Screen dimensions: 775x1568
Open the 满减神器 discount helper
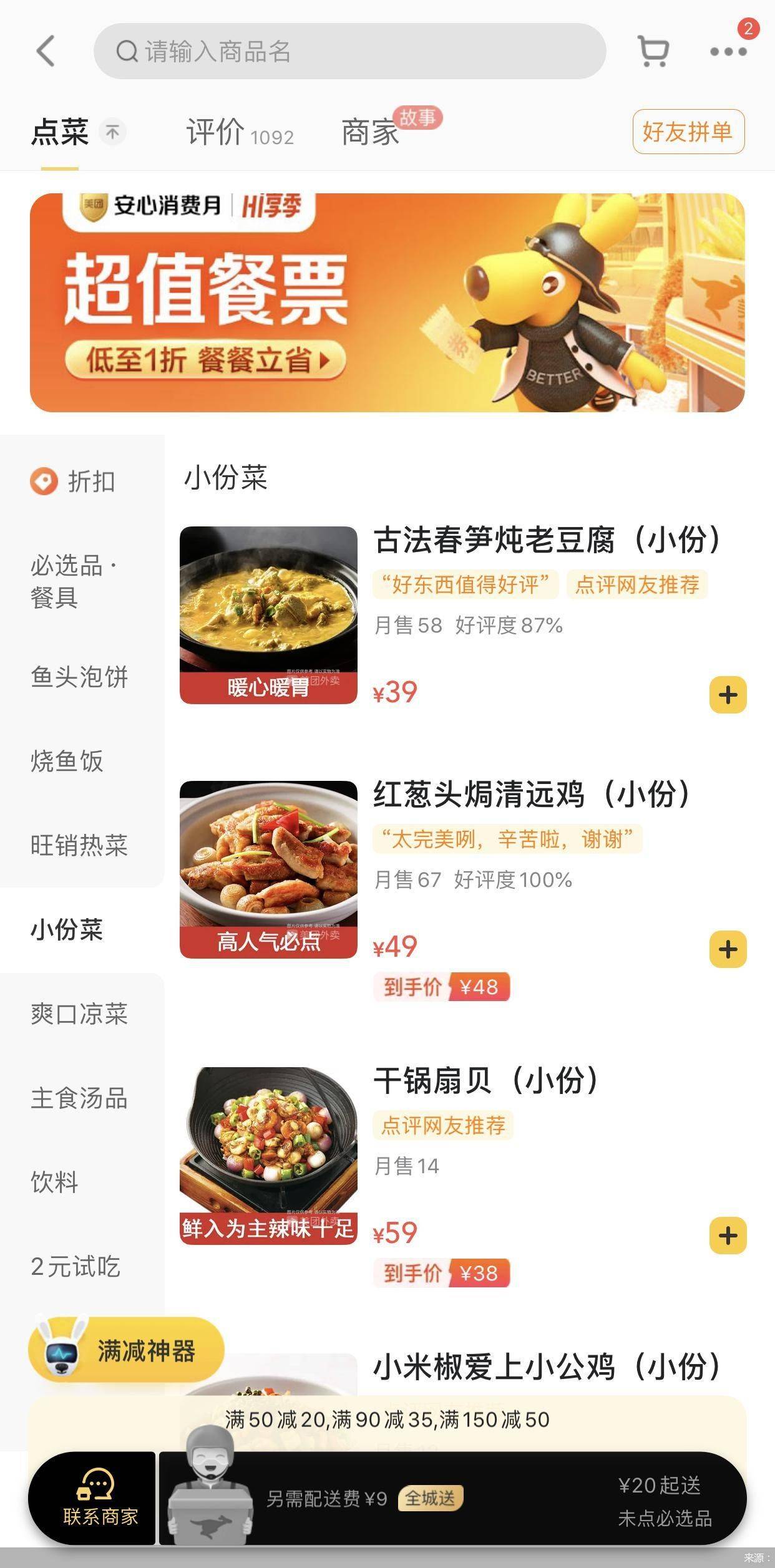pyautogui.click(x=127, y=1351)
